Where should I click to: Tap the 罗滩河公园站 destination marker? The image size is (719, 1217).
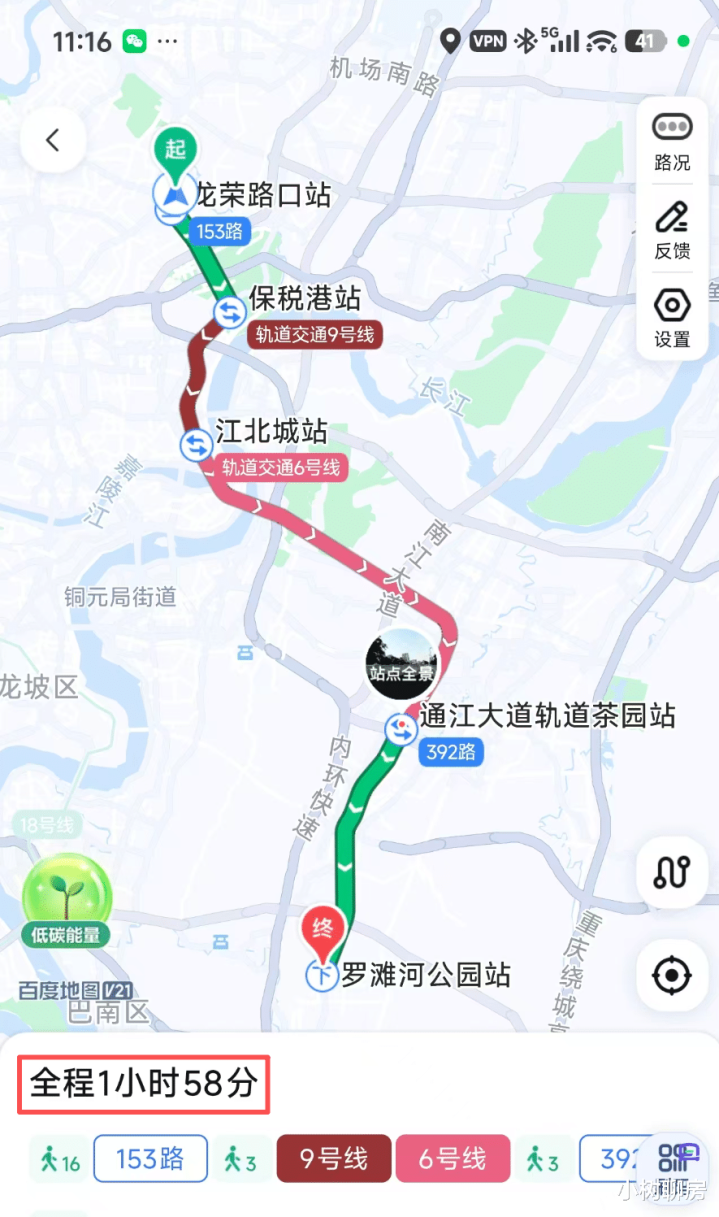tap(322, 974)
